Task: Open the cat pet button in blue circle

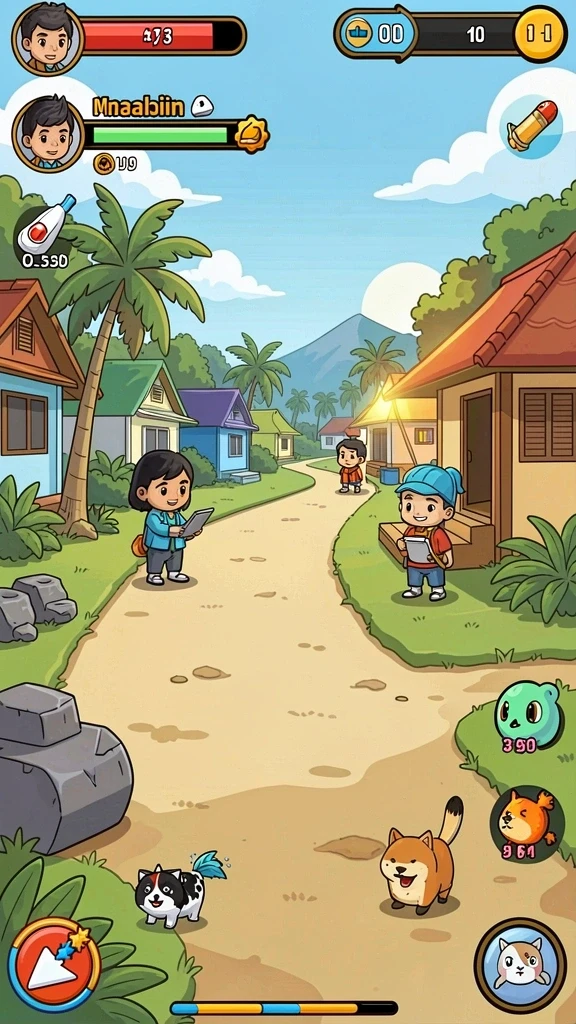Action: point(520,965)
